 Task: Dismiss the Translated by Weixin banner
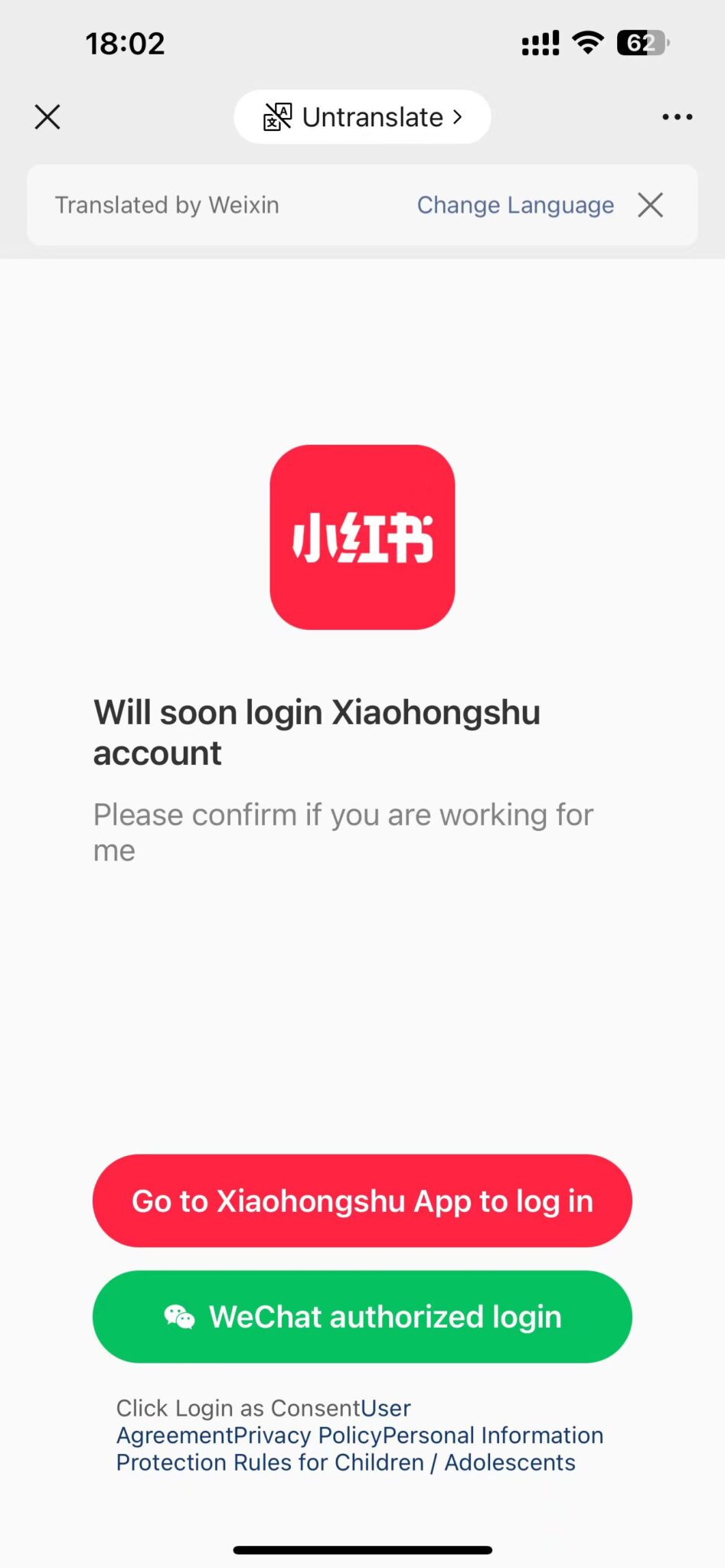650,204
